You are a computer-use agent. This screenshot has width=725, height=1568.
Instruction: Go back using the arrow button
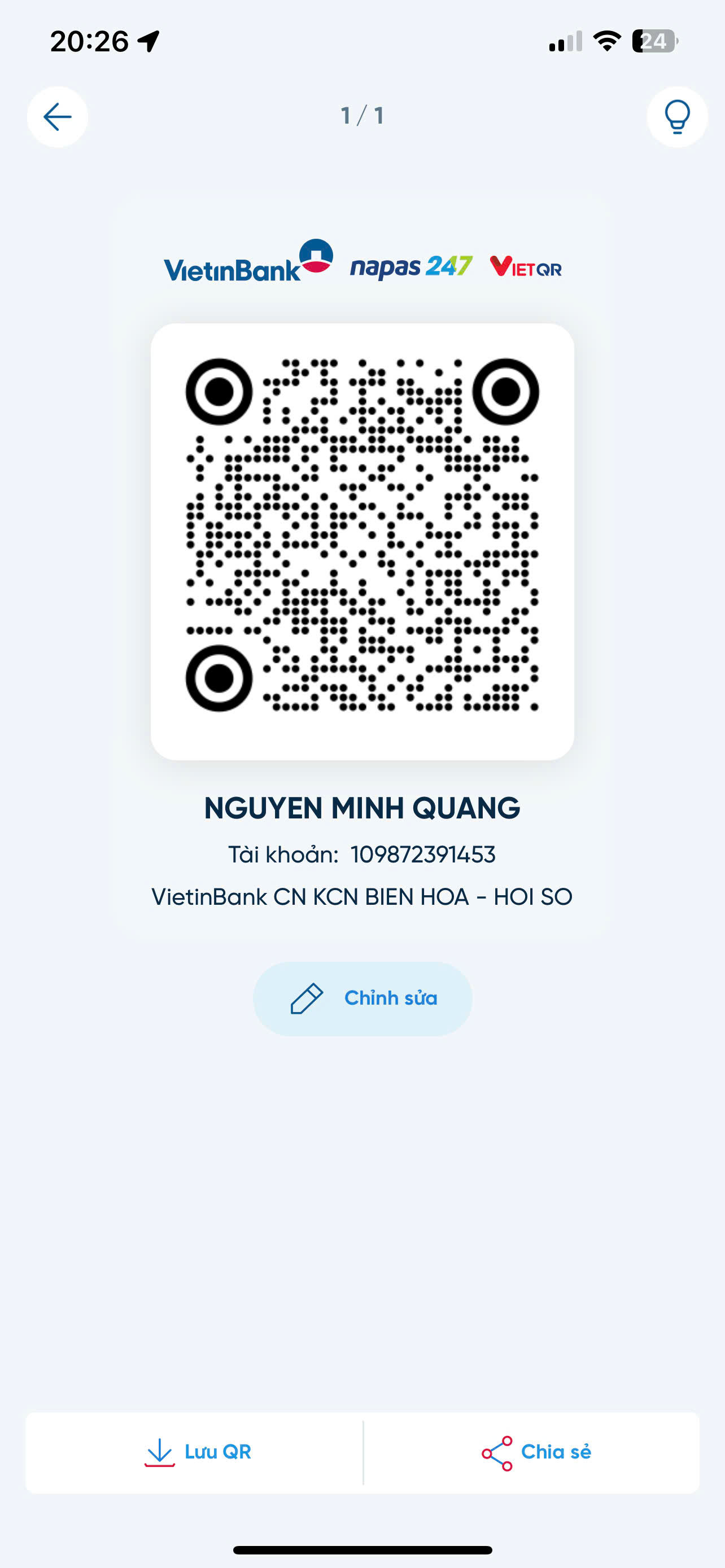pyautogui.click(x=57, y=116)
